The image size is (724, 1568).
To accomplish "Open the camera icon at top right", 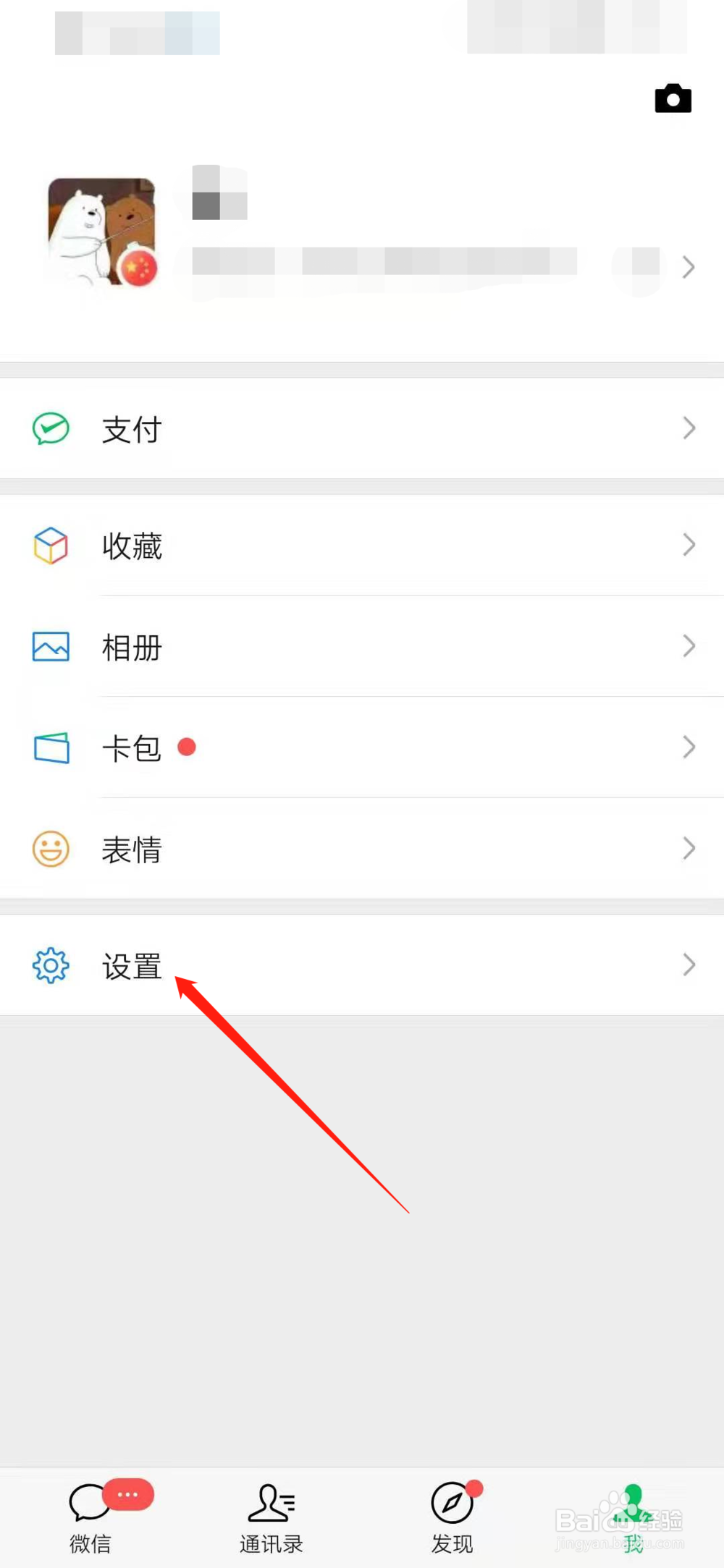I will (673, 98).
